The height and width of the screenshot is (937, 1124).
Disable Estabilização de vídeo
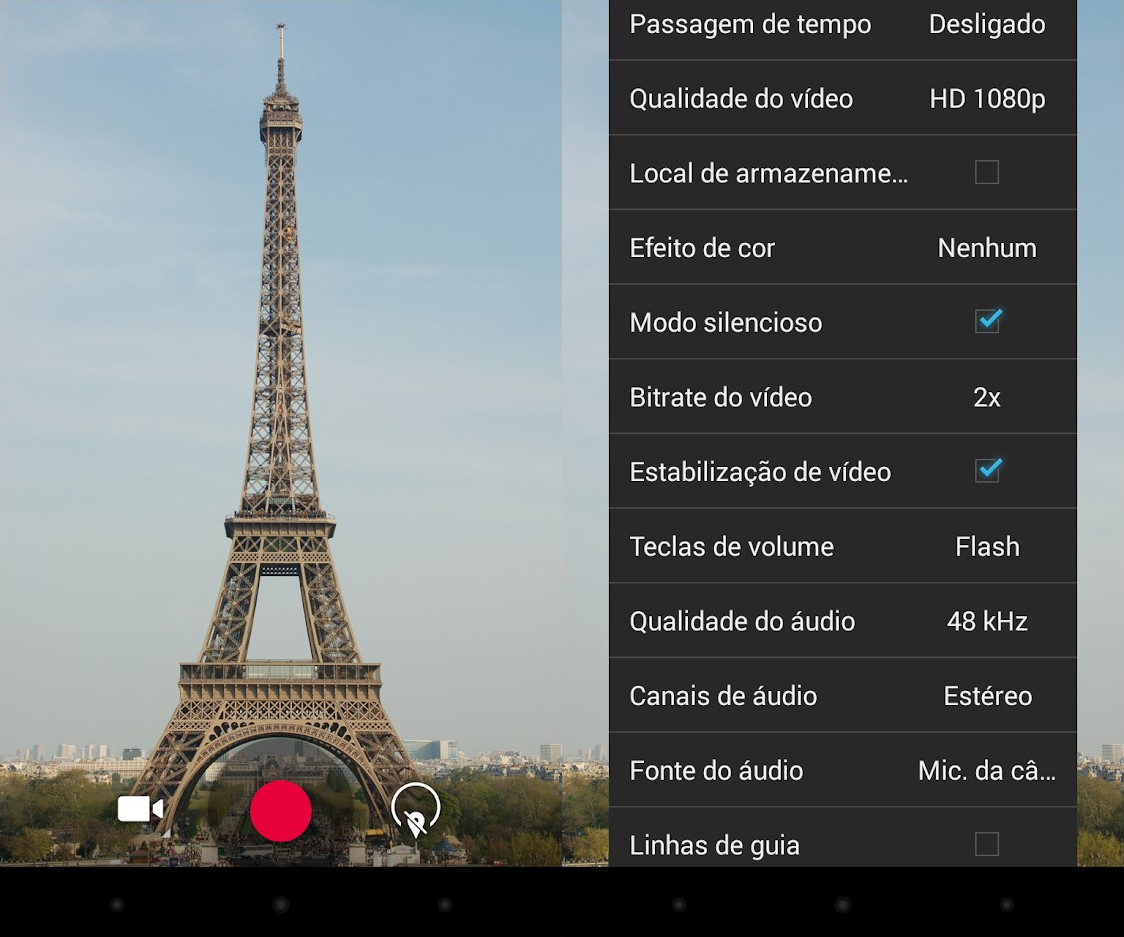987,470
